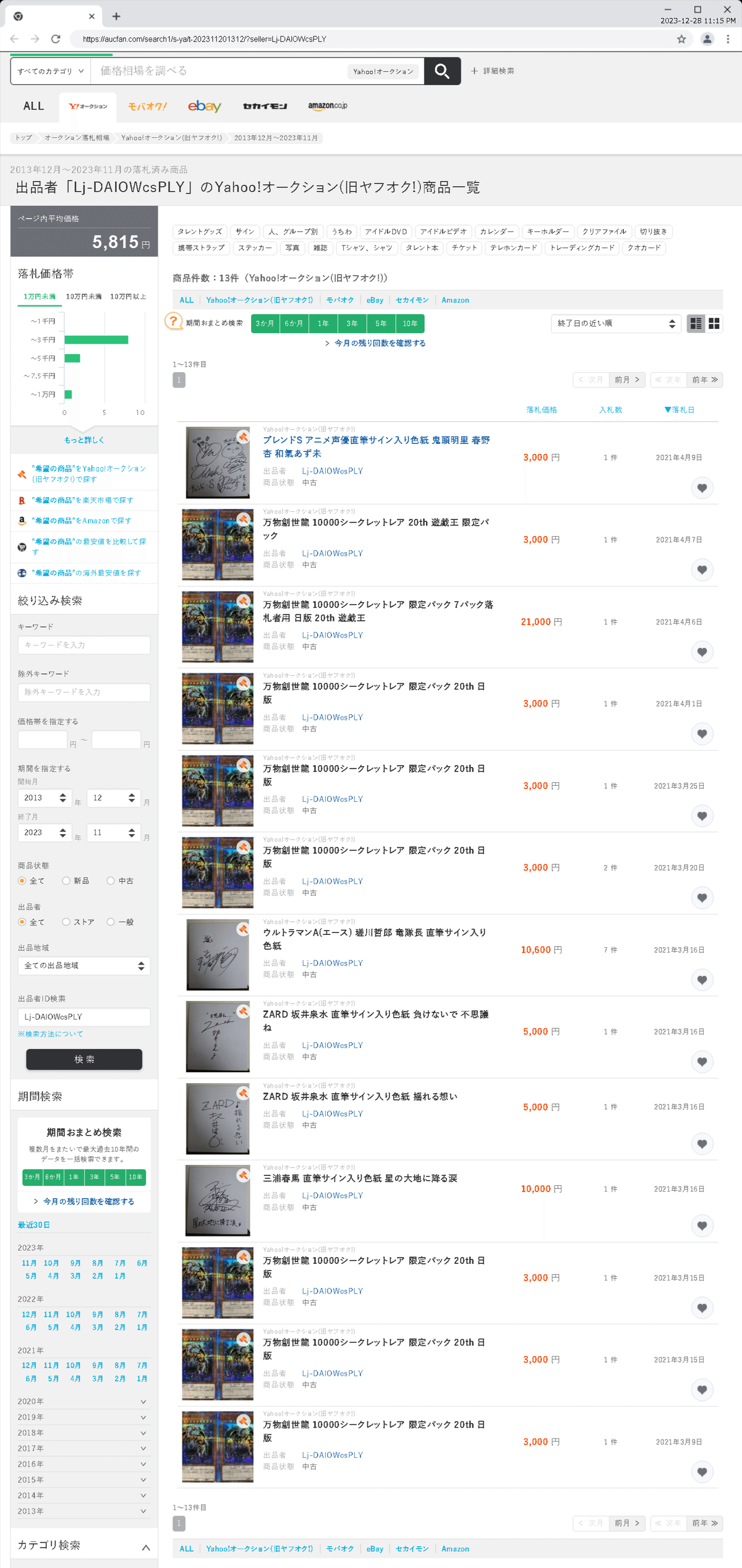Open the すべてのカテゴリ dropdown
Image resolution: width=742 pixels, height=1568 pixels.
pos(51,71)
